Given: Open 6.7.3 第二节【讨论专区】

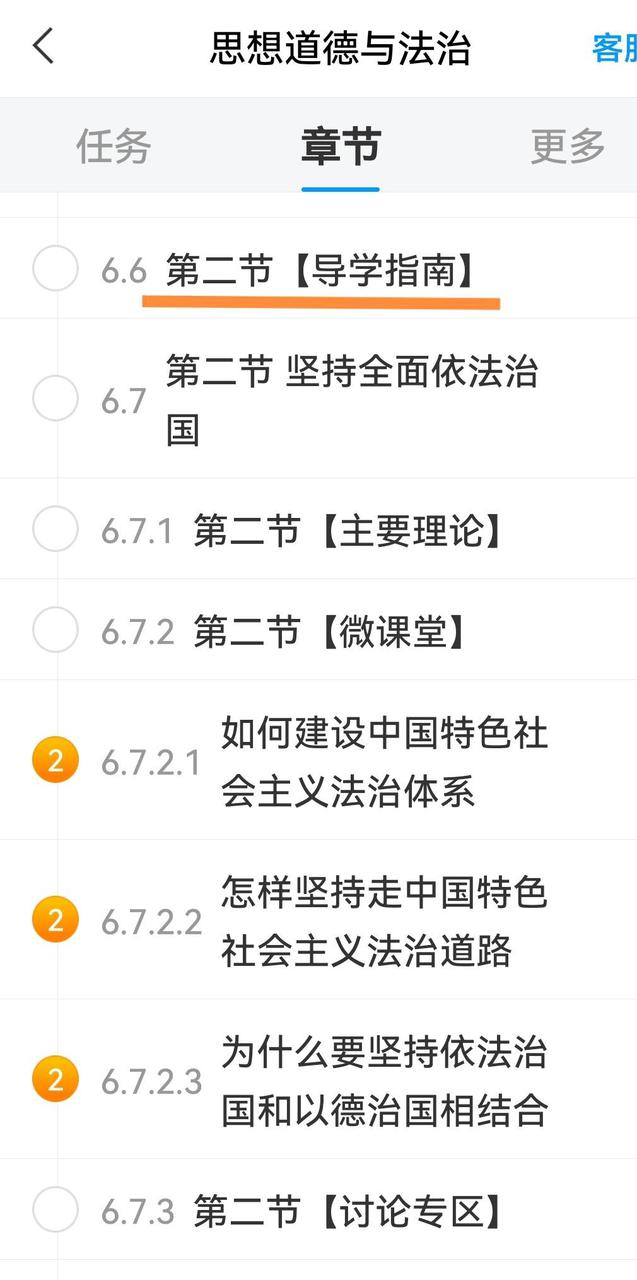Looking at the screenshot, I should click(x=347, y=1211).
